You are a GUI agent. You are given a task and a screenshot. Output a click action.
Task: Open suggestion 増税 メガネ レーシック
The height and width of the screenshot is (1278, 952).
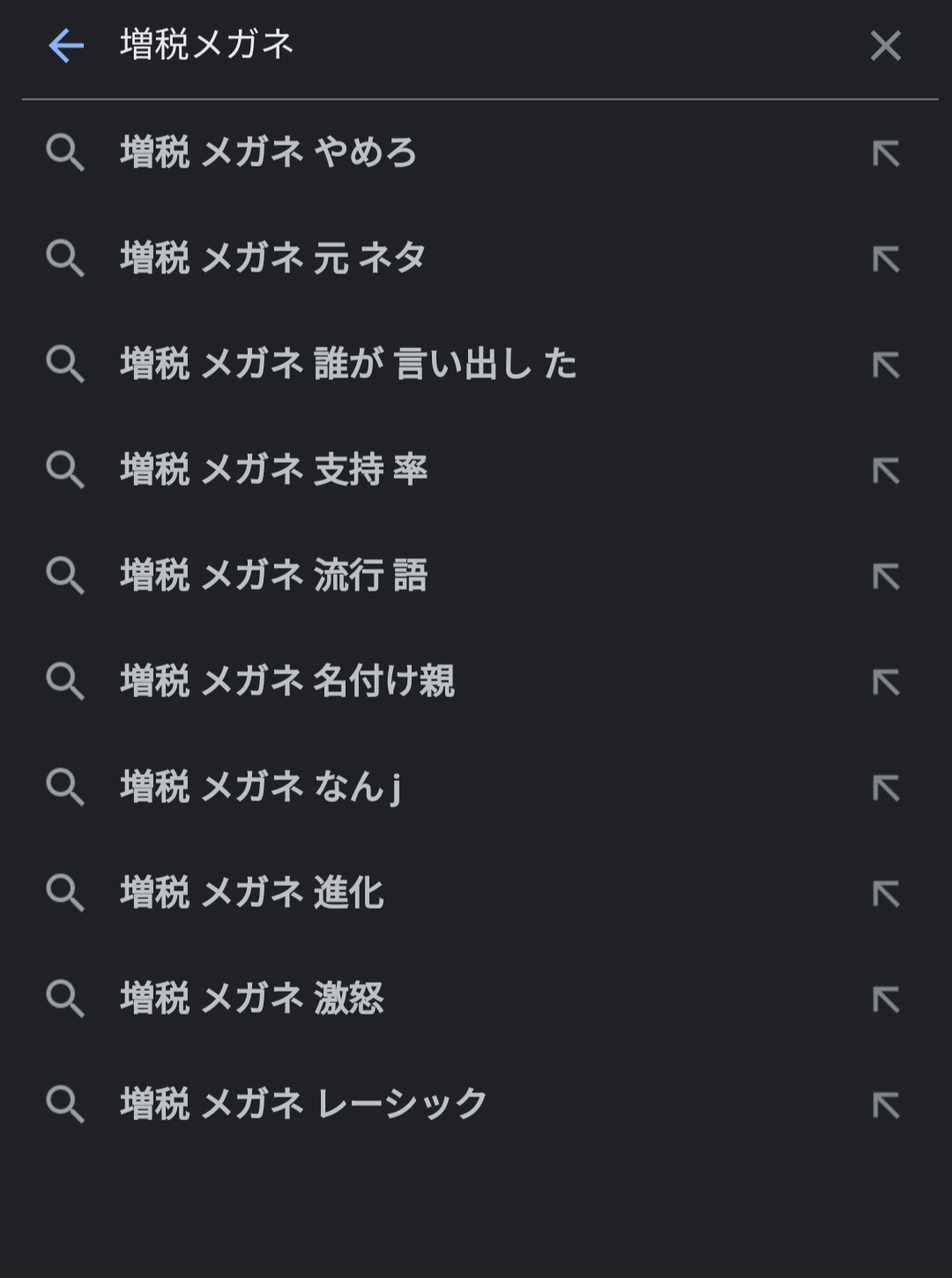[x=304, y=1105]
